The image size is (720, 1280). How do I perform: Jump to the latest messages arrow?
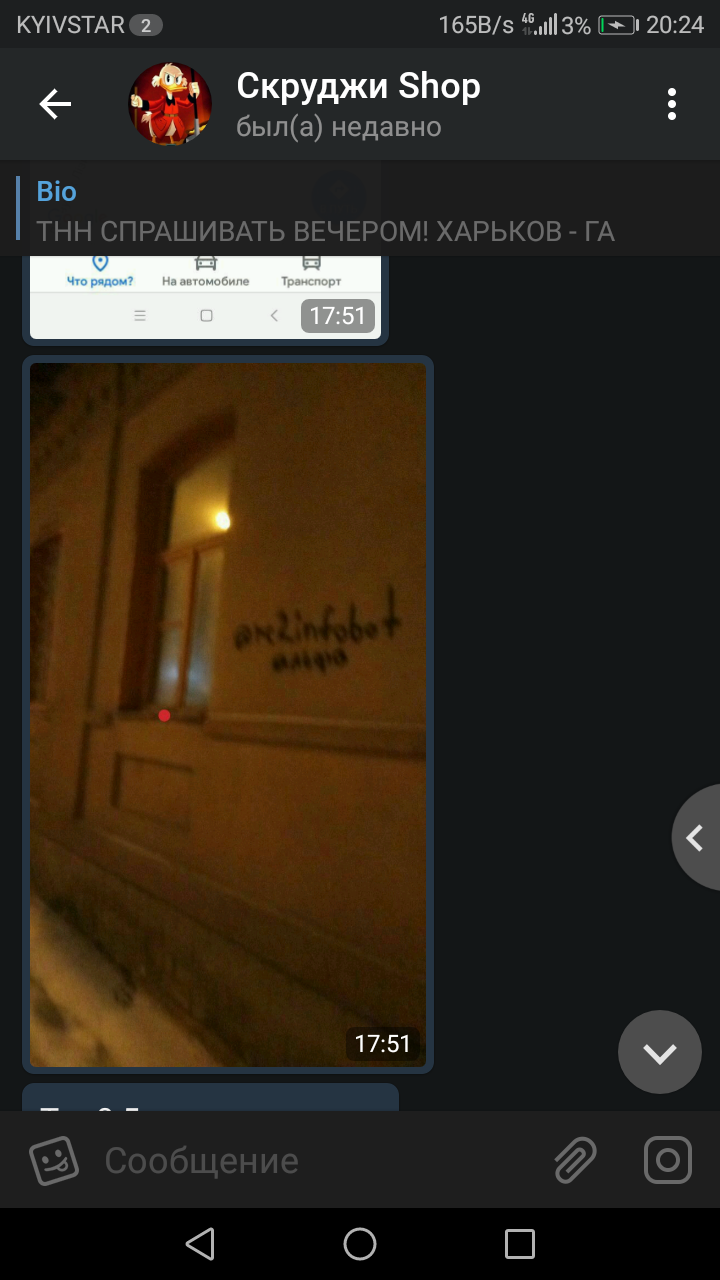point(660,1052)
